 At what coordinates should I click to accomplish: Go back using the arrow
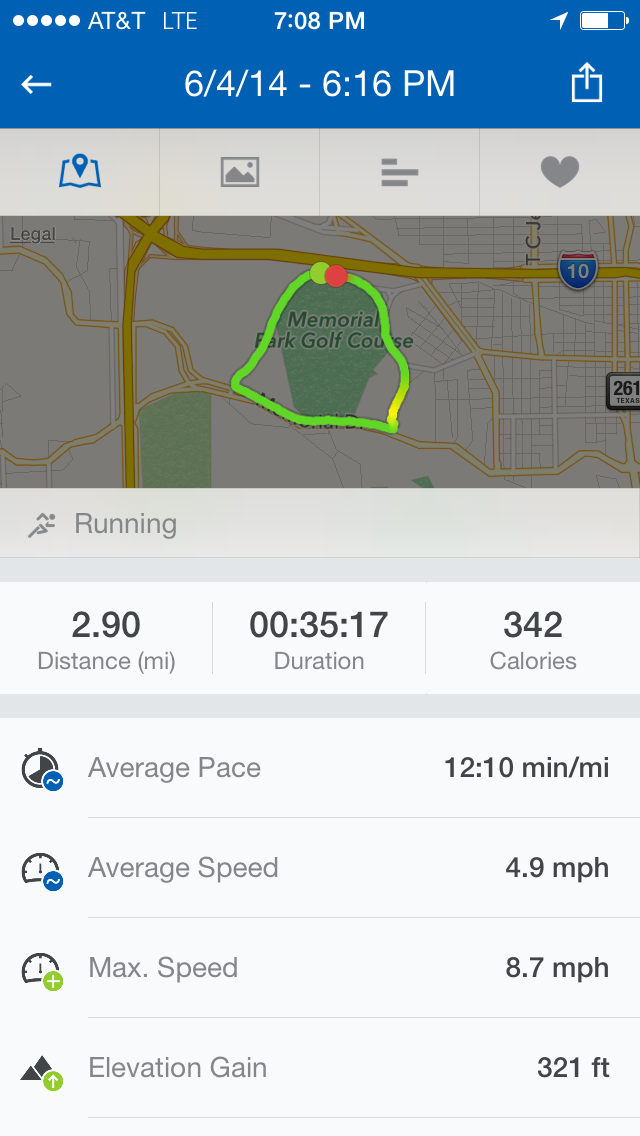click(37, 85)
